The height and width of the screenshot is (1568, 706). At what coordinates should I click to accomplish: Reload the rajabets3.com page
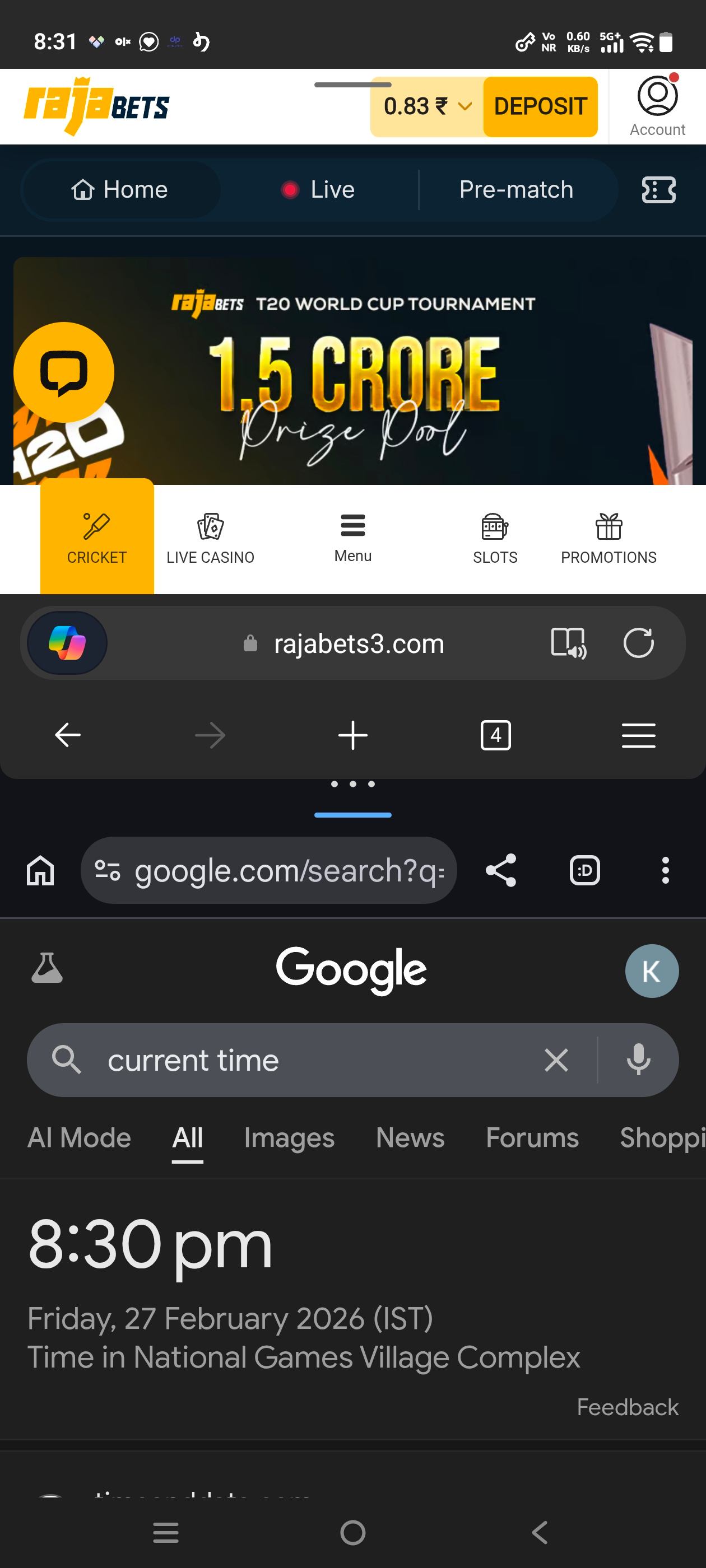coord(638,643)
